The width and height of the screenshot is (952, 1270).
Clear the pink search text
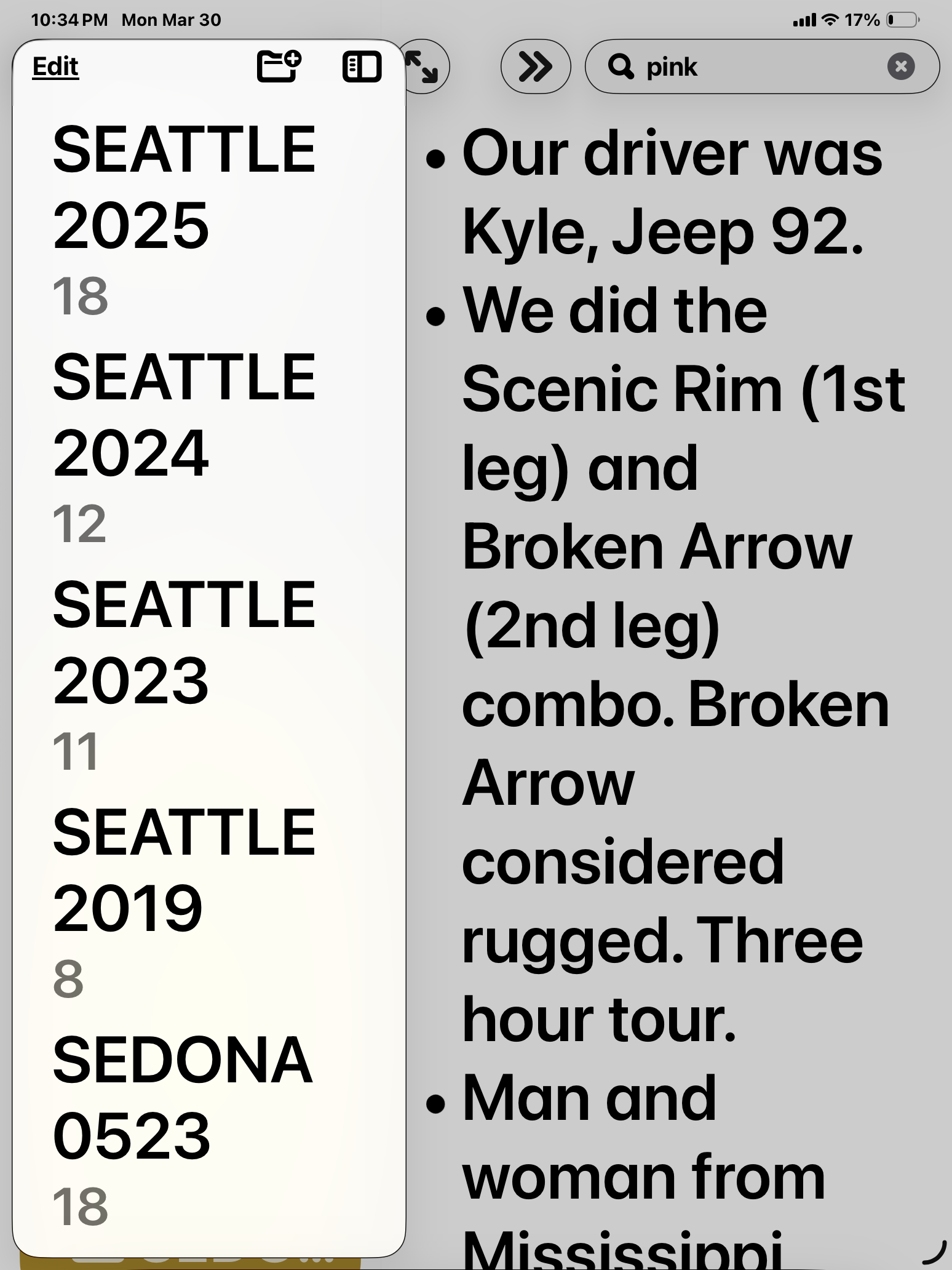[901, 66]
